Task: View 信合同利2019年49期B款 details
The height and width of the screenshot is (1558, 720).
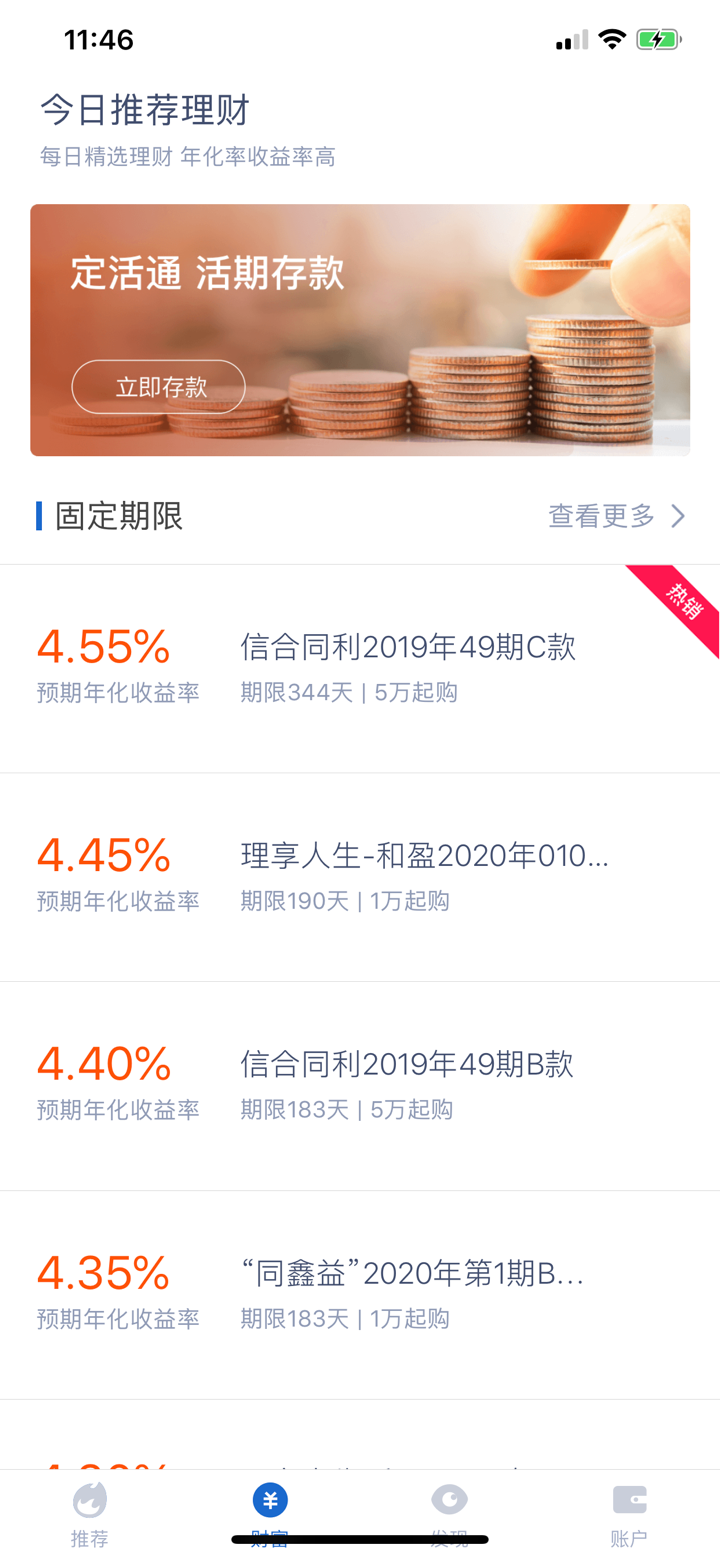Action: pyautogui.click(x=408, y=1065)
